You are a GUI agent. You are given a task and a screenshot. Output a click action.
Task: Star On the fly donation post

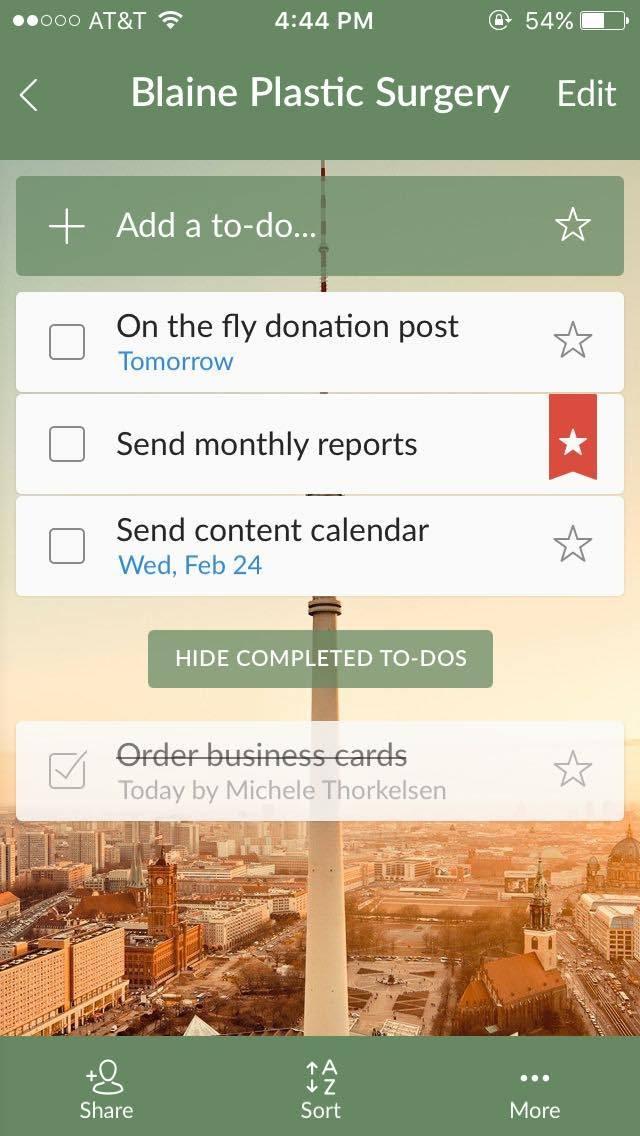click(572, 342)
